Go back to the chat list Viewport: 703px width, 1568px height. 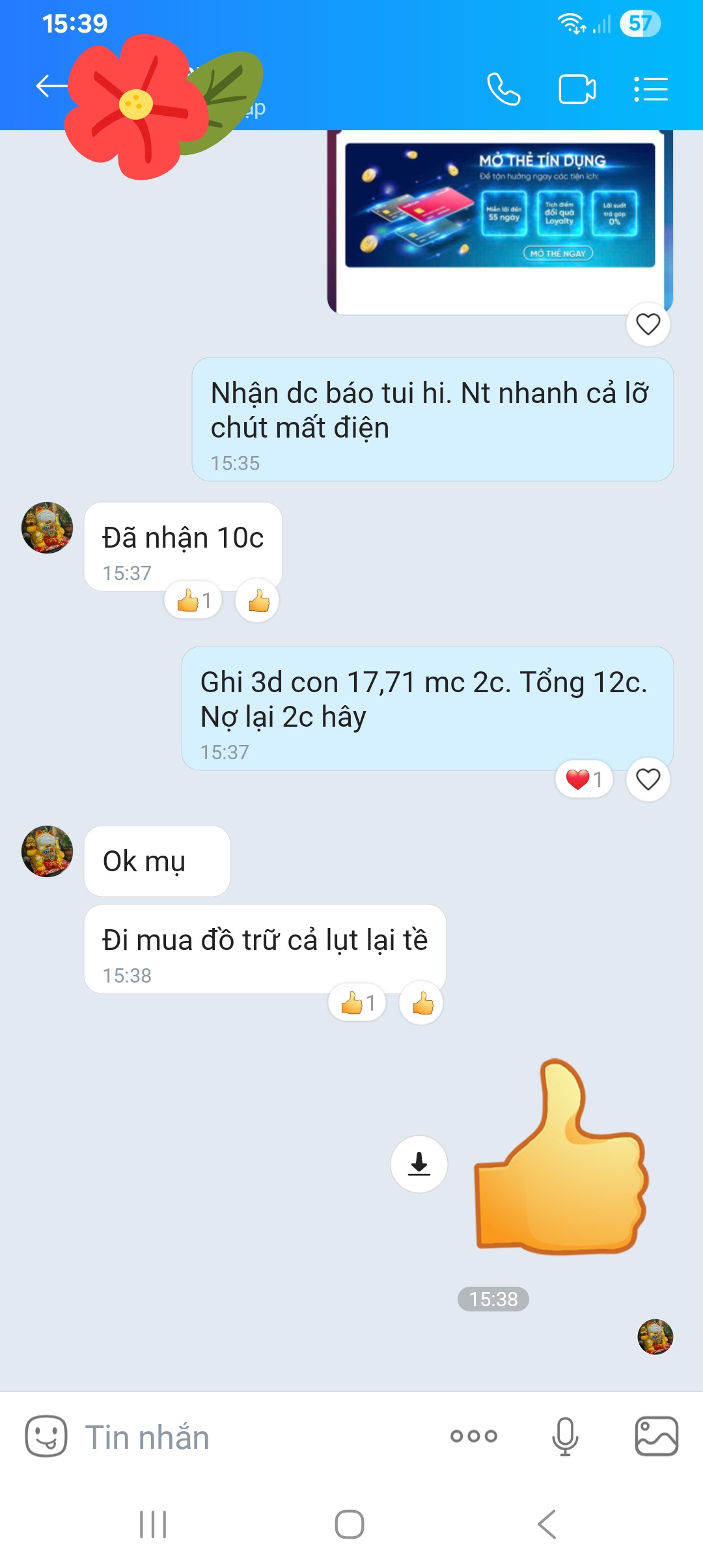pos(51,87)
